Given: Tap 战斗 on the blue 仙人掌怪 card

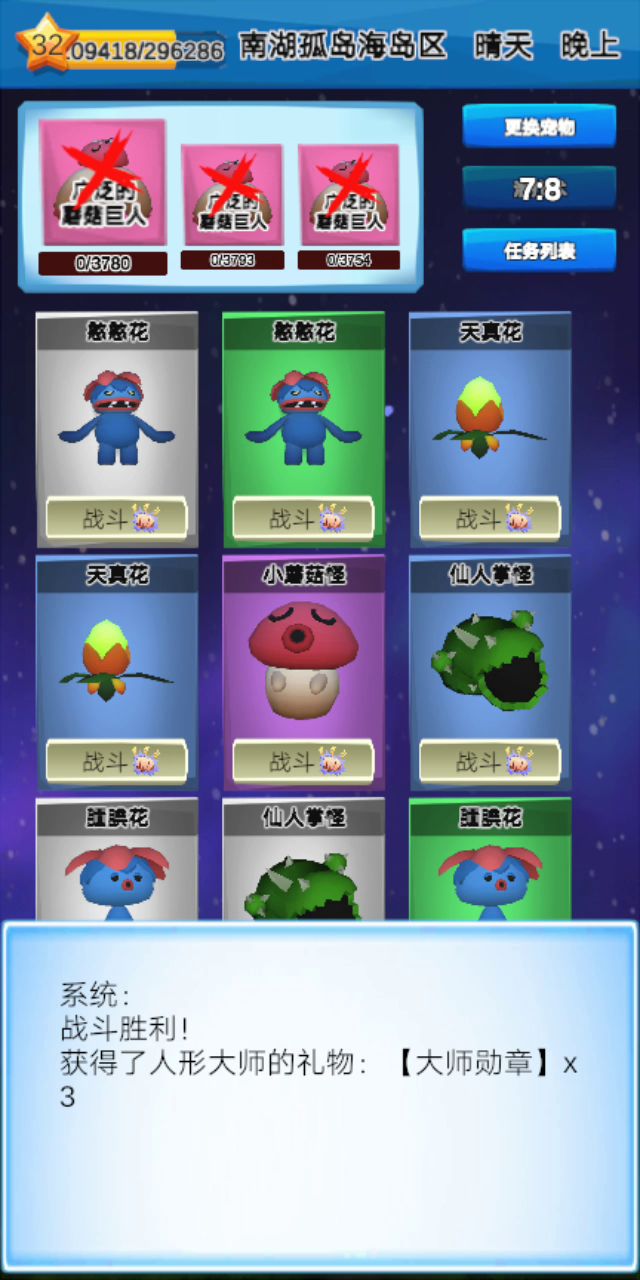Looking at the screenshot, I should pyautogui.click(x=490, y=762).
